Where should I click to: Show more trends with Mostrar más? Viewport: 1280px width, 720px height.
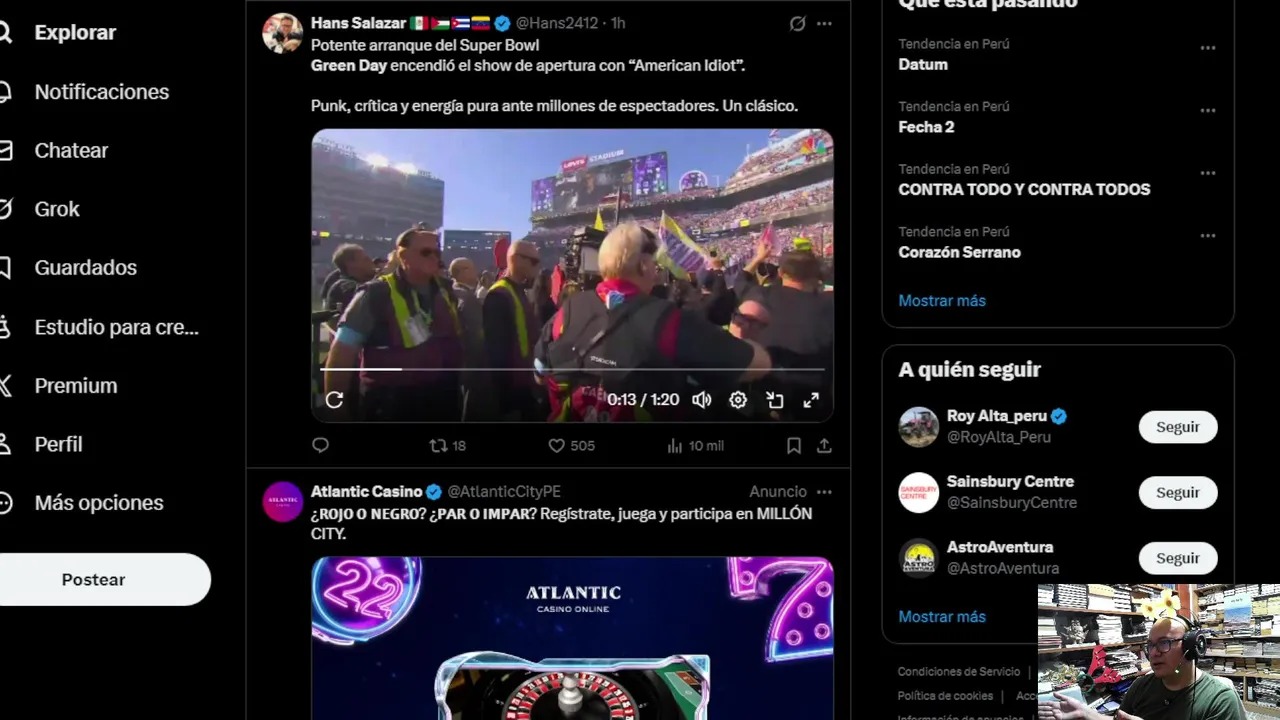[x=941, y=301]
